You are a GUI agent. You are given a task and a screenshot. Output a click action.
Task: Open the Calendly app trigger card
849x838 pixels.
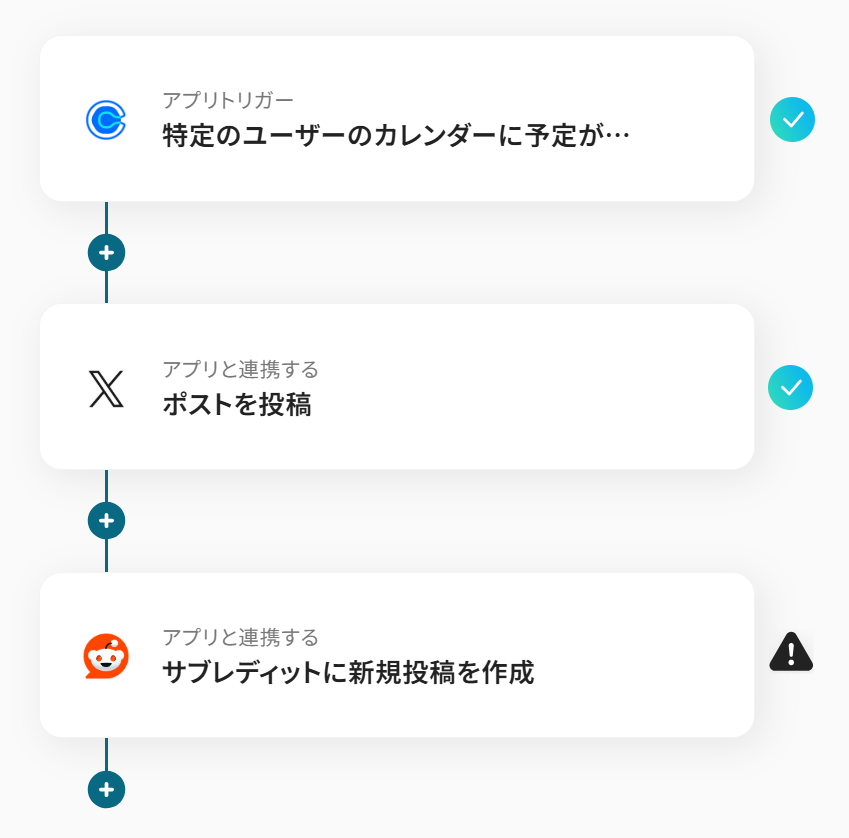396,119
